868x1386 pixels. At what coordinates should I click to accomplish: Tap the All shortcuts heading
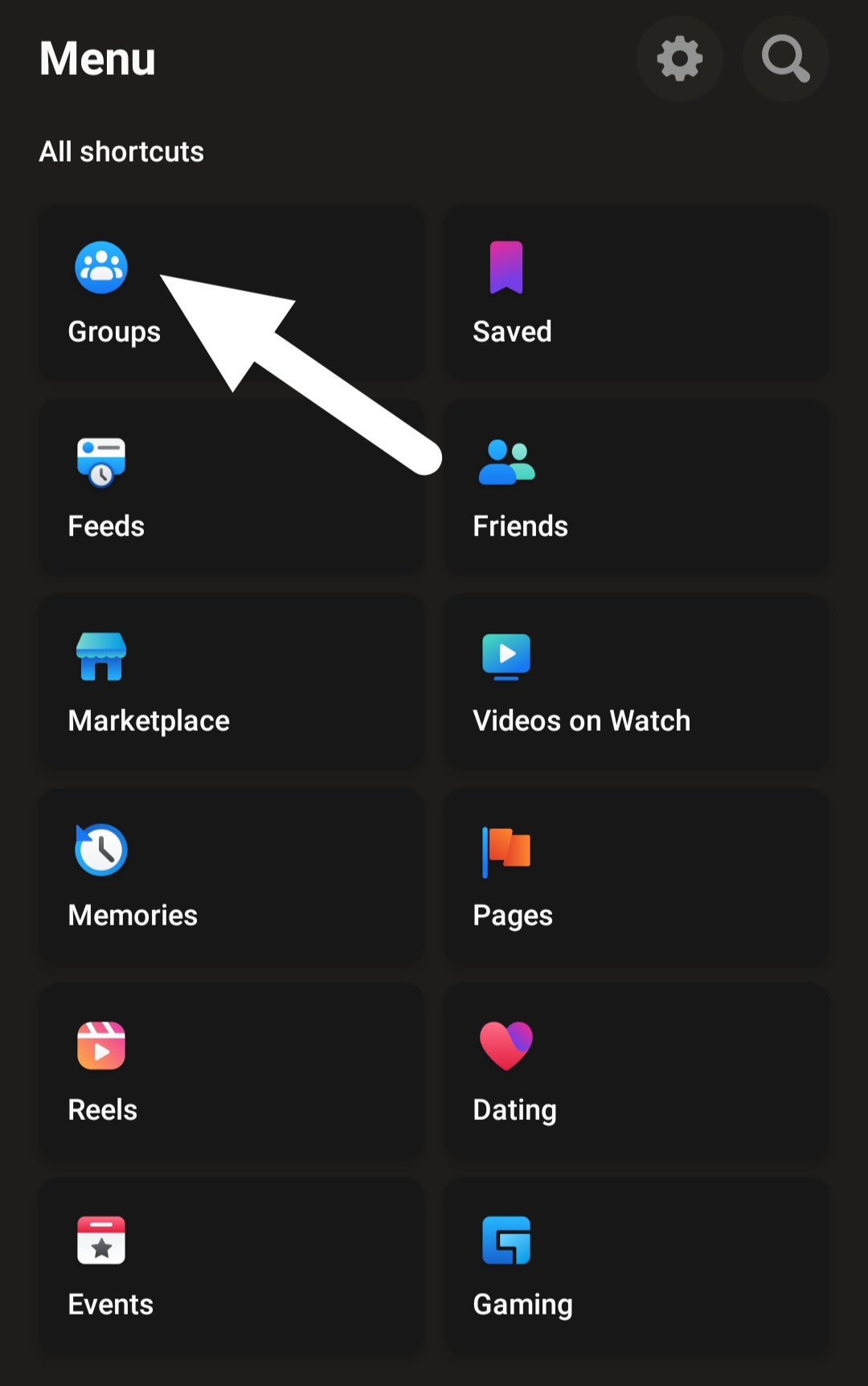coord(121,151)
